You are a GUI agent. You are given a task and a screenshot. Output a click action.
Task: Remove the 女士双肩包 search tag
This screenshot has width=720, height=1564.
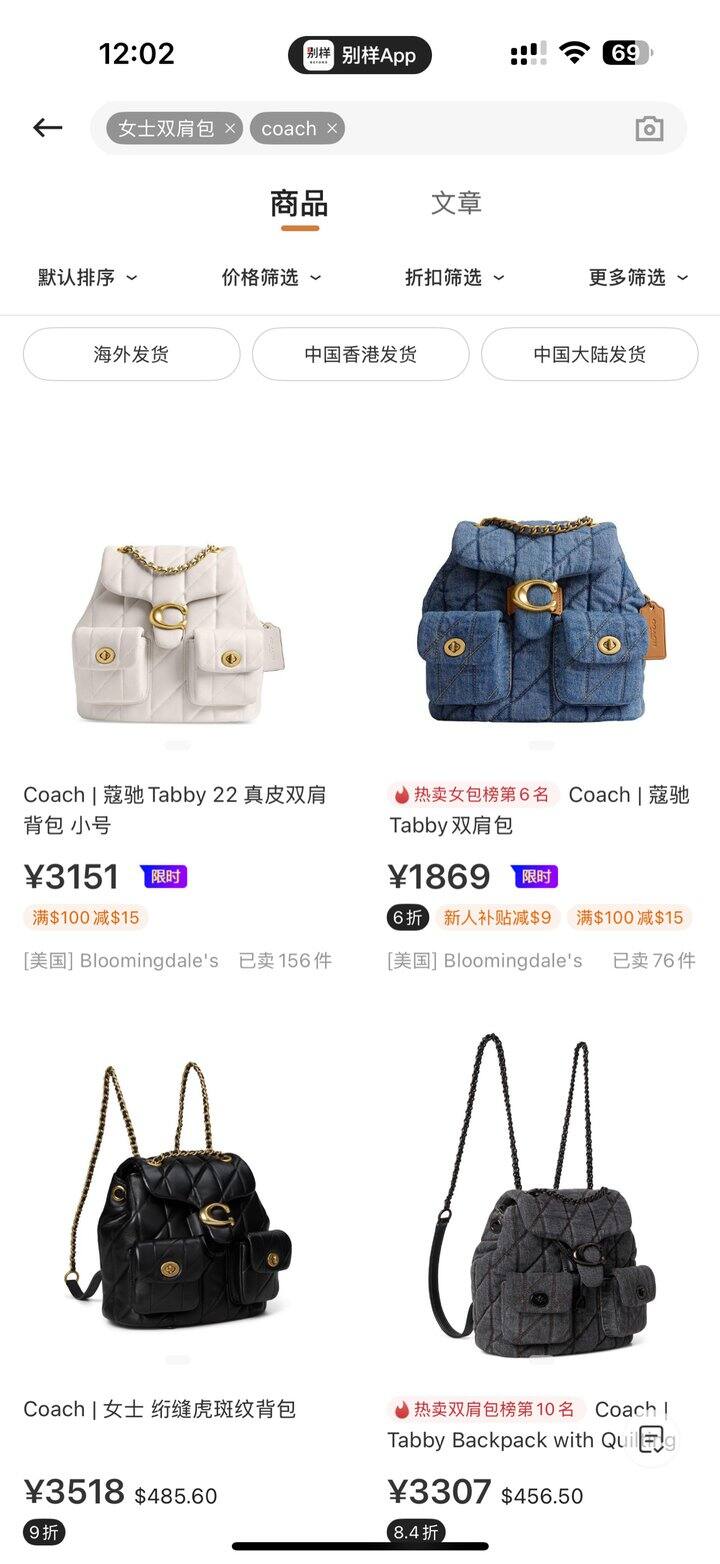pyautogui.click(x=230, y=128)
